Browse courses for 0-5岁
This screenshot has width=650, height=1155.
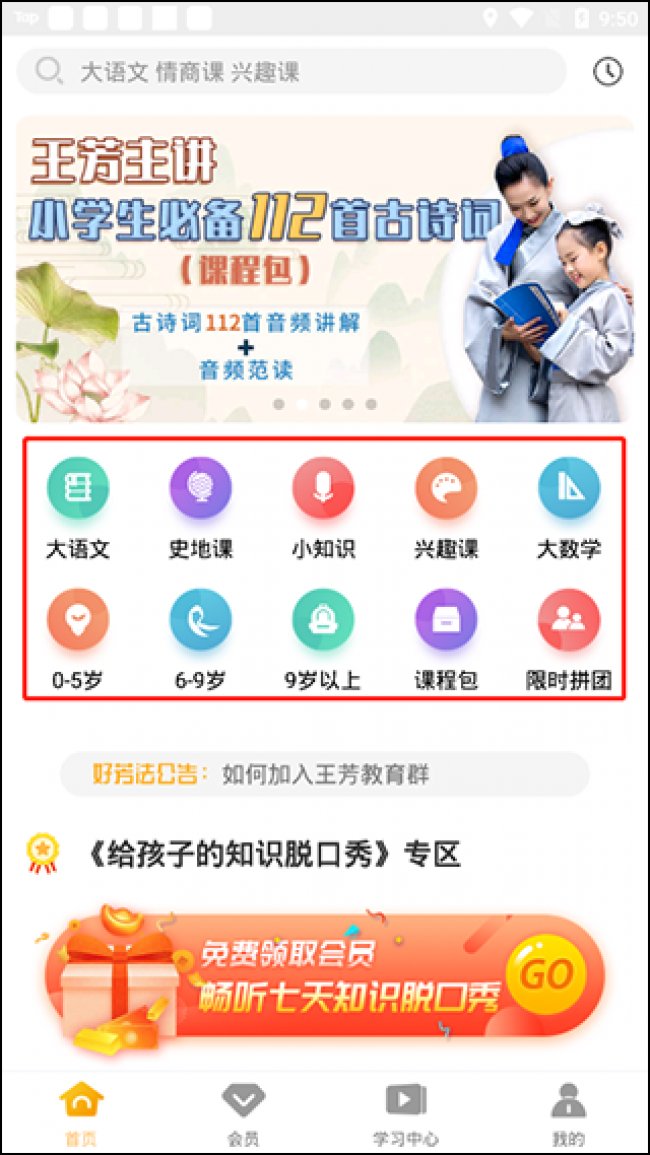pyautogui.click(x=78, y=637)
